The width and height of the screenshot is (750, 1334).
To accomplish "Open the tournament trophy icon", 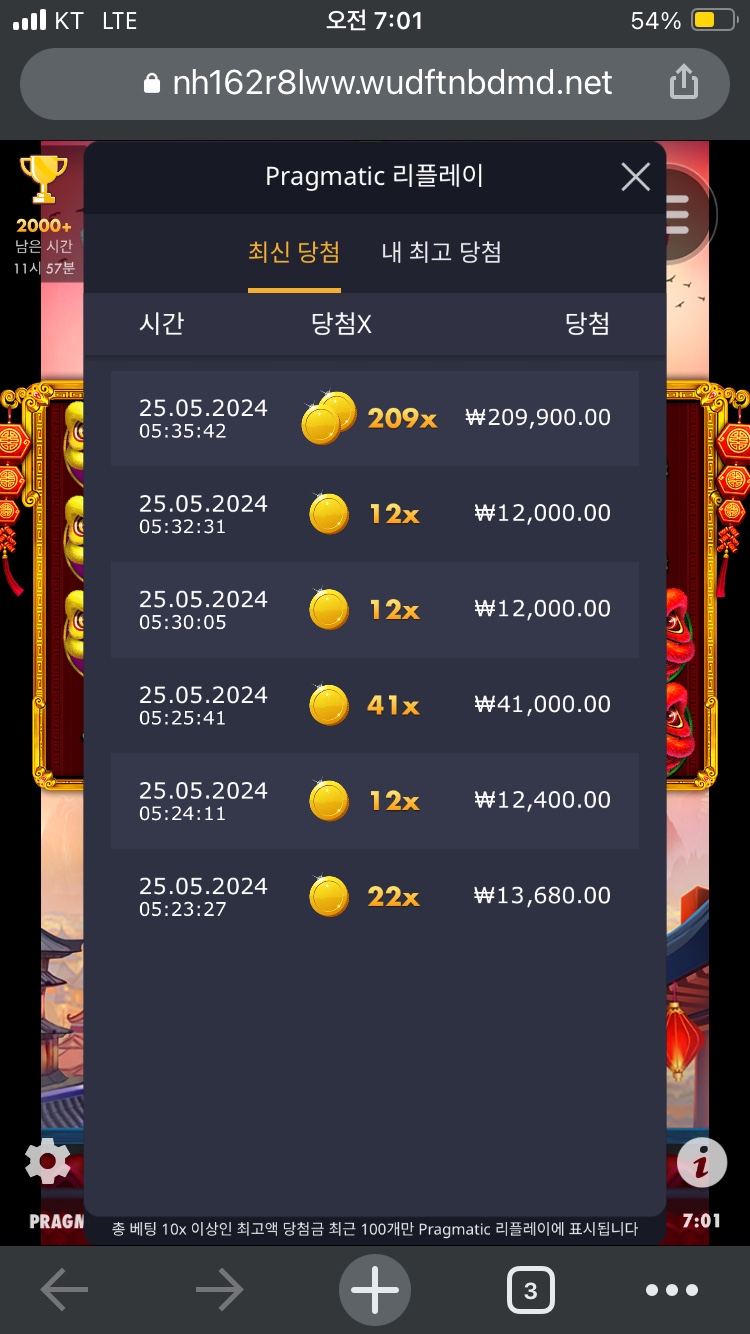I will pos(43,179).
